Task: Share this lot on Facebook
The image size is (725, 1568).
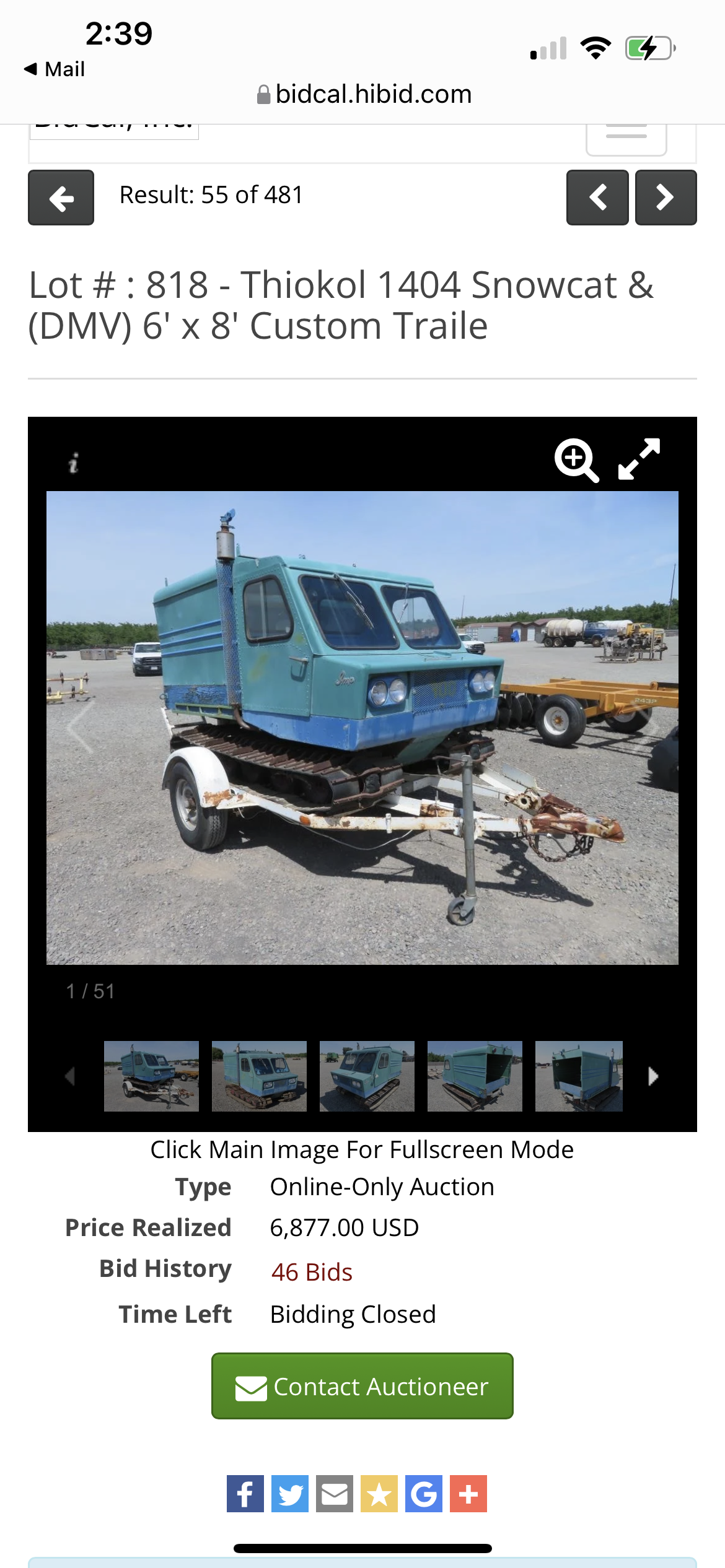Action: point(245,1494)
